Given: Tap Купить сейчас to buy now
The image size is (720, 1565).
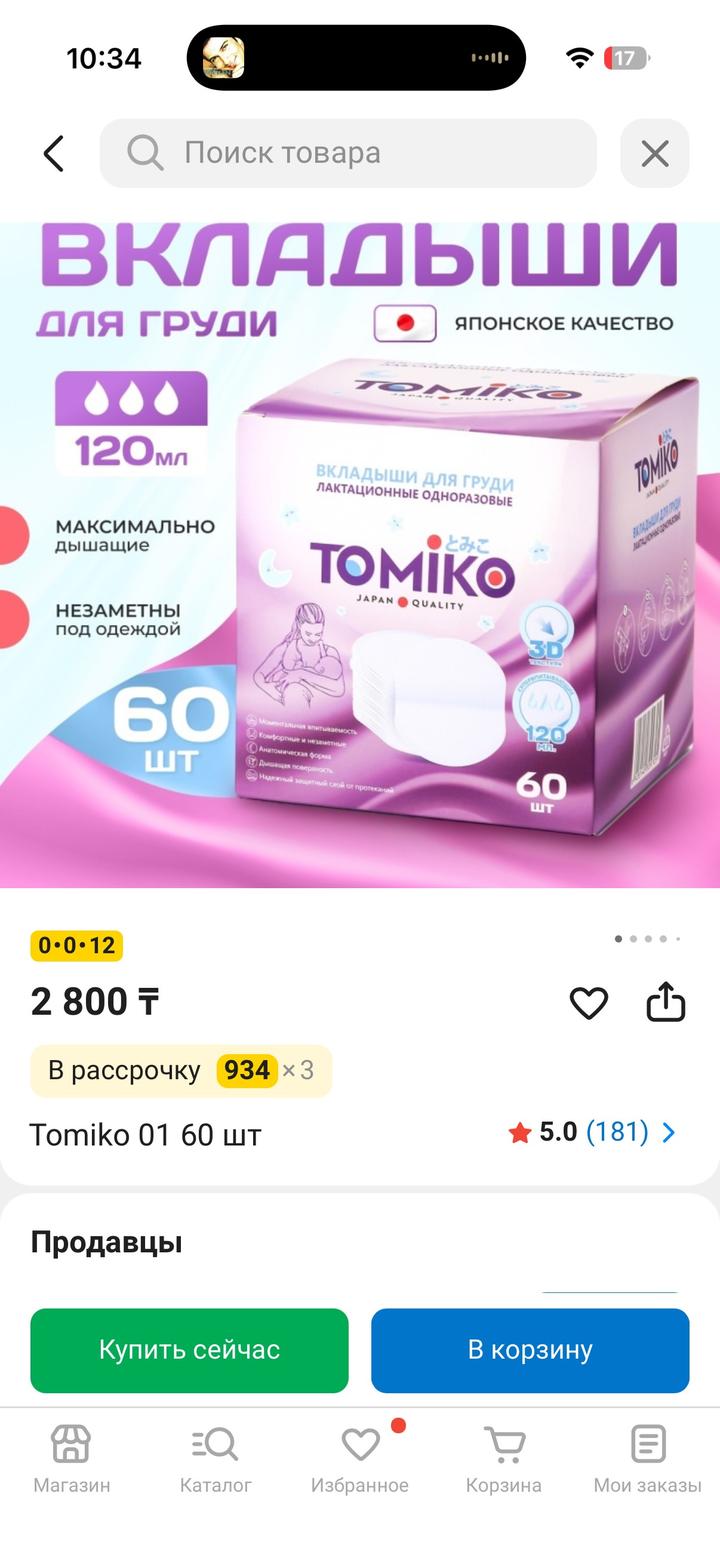Looking at the screenshot, I should (x=189, y=1350).
